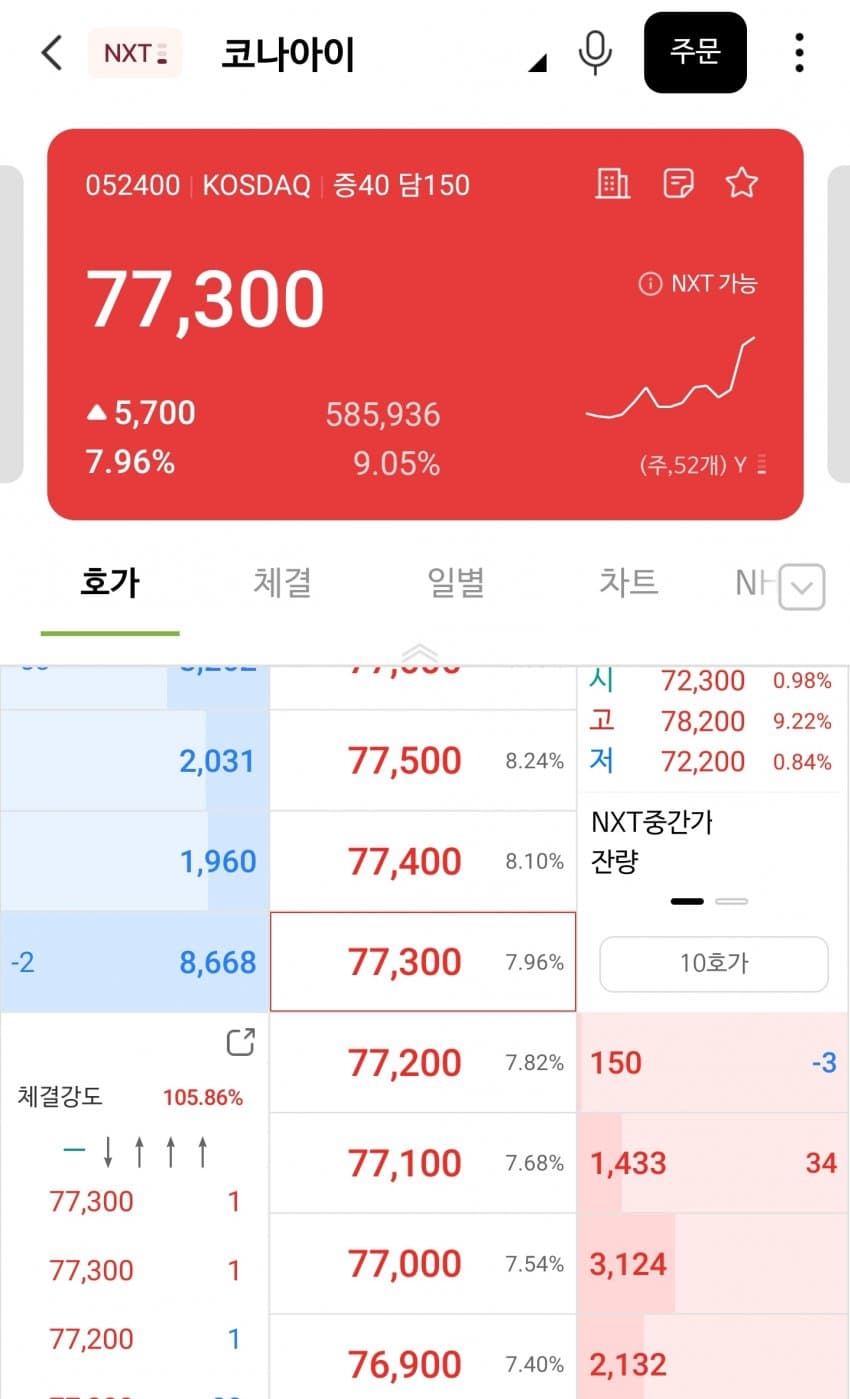Tap the NXT 가능 info icon
The width and height of the screenshot is (850, 1399).
pos(650,284)
